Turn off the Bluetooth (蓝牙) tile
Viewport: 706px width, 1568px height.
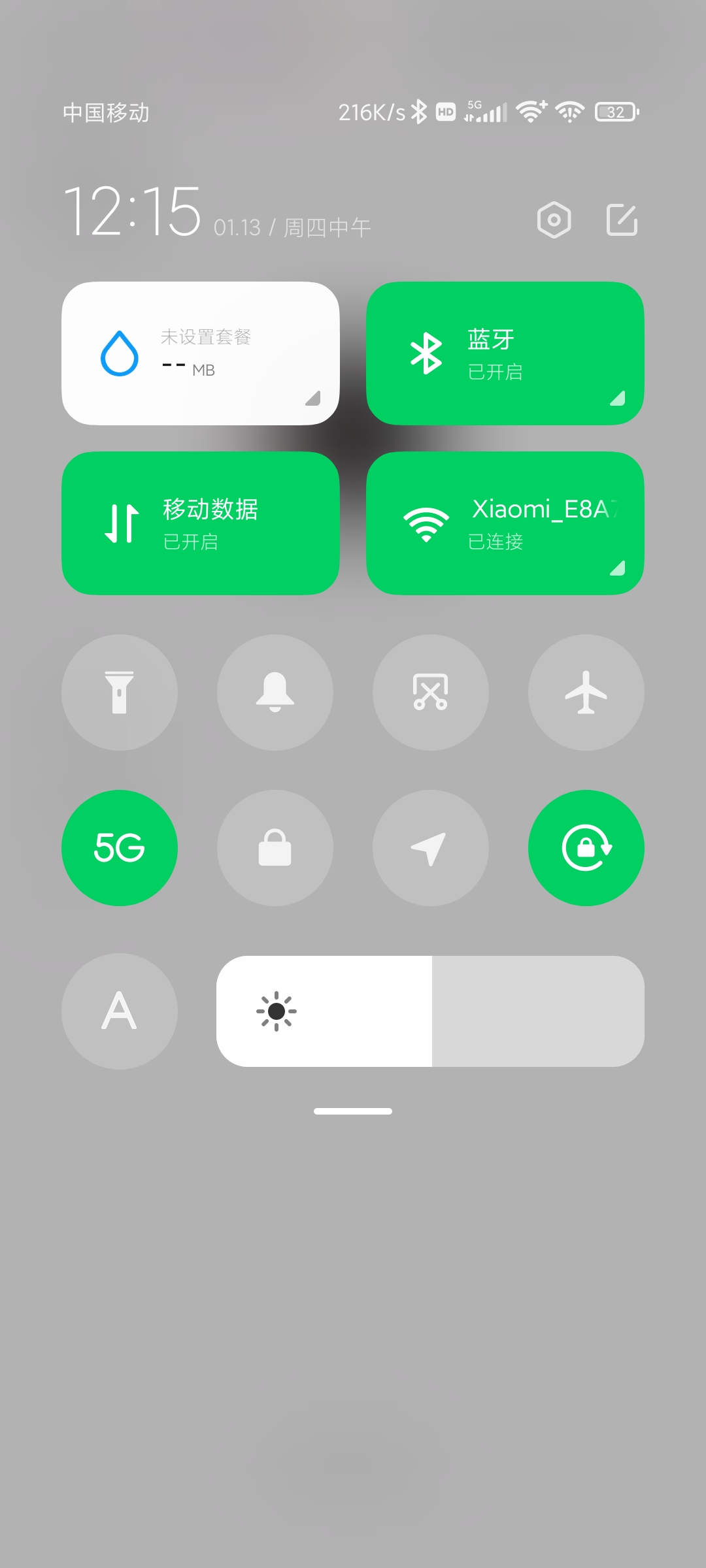[x=505, y=353]
